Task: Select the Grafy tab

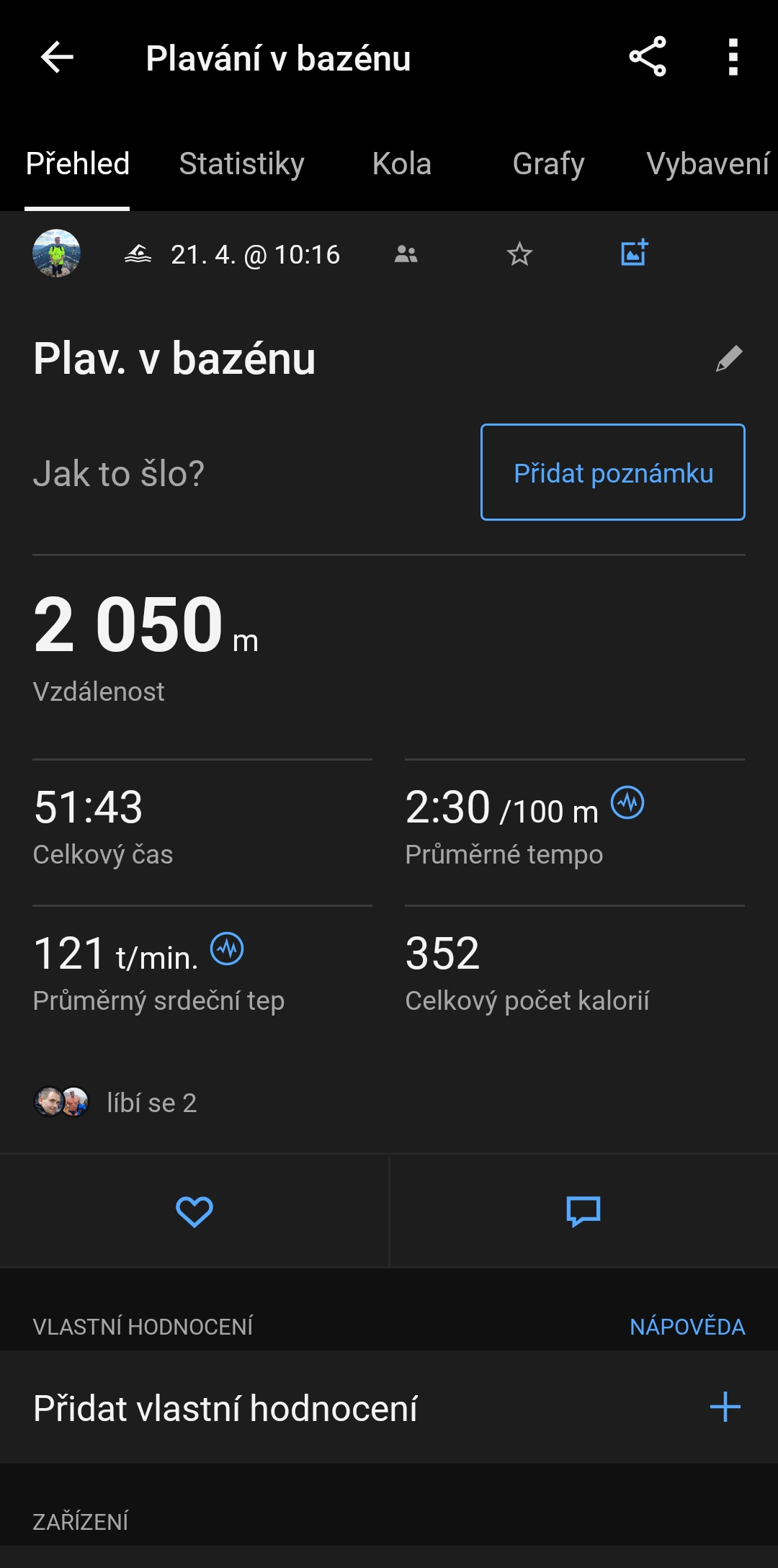Action: click(x=548, y=164)
